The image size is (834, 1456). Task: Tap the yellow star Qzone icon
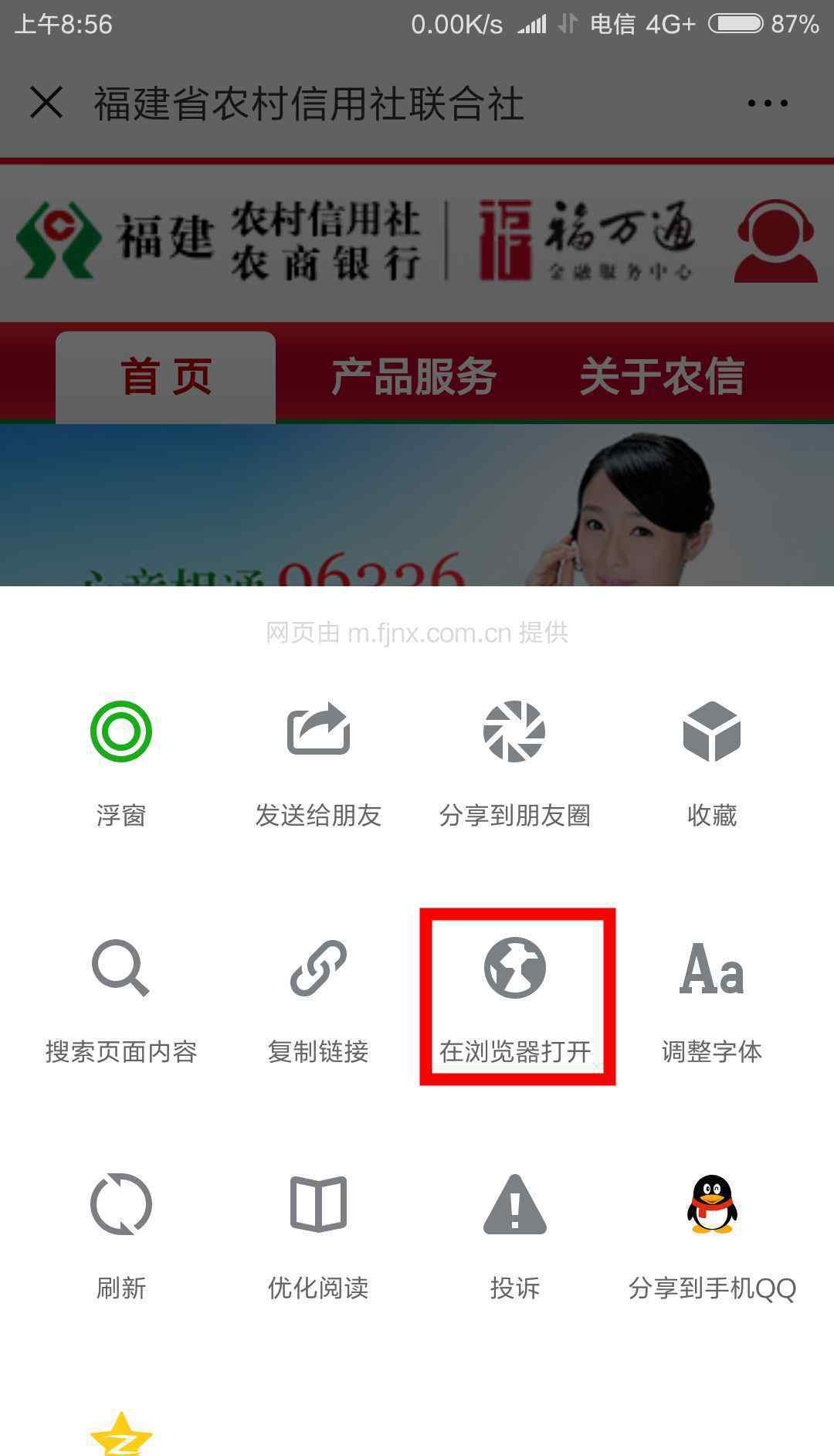pos(121,1434)
